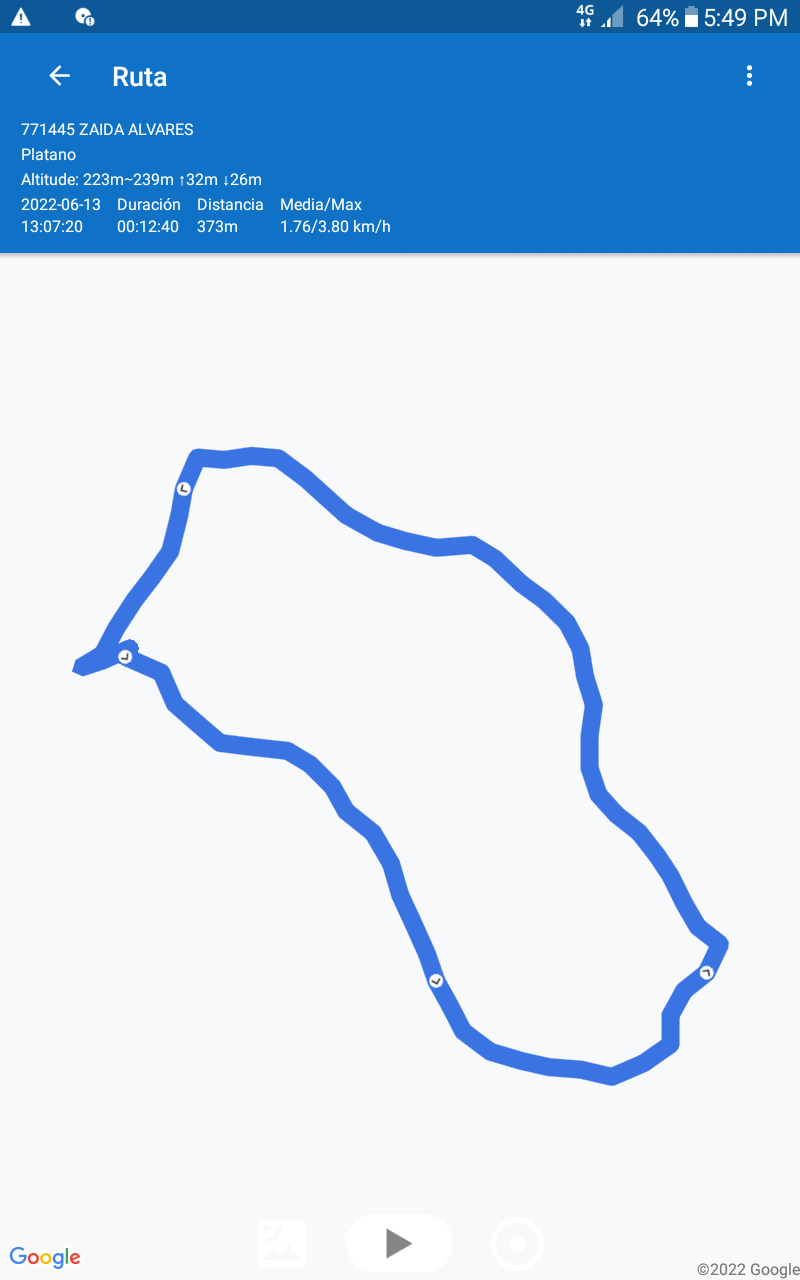Go back using the arrow next to Ruta
Image resolution: width=800 pixels, height=1280 pixels.
click(x=59, y=76)
